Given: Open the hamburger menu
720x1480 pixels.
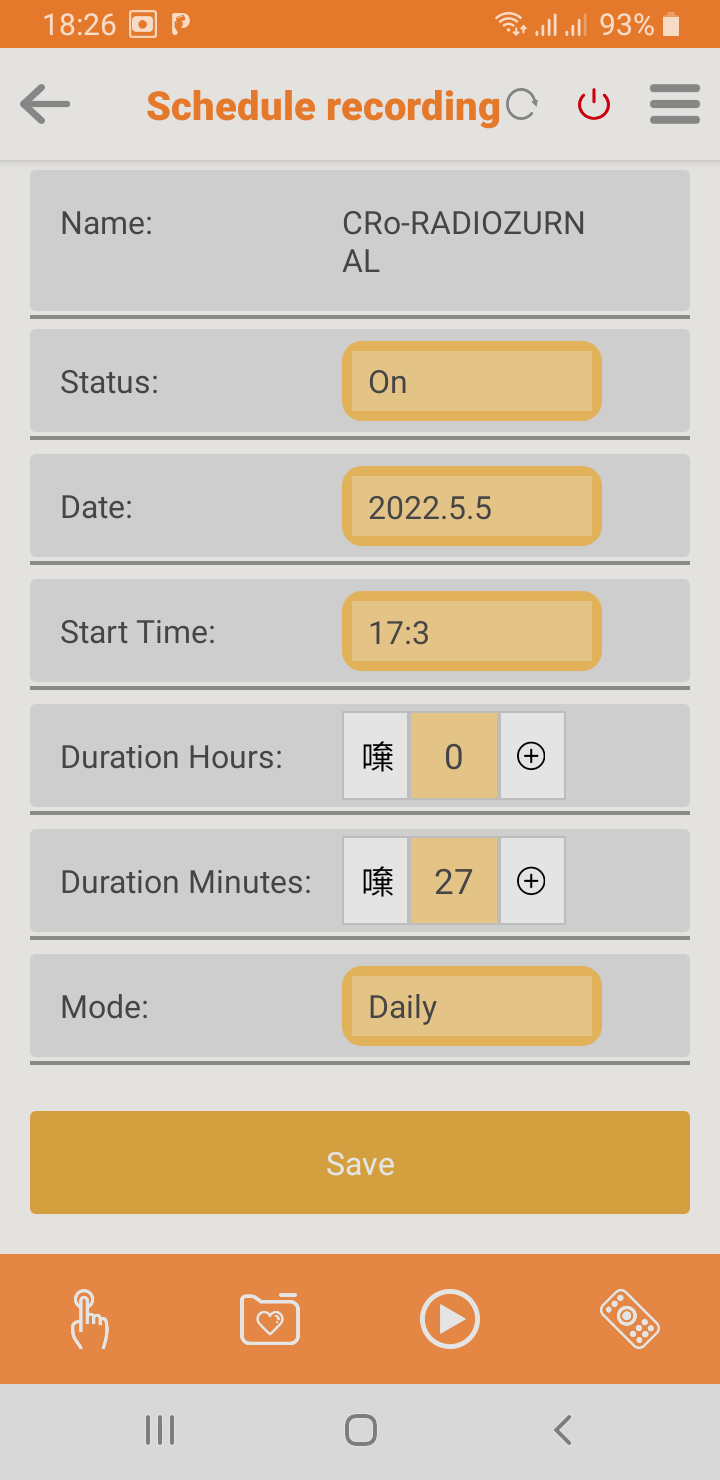Looking at the screenshot, I should coord(675,104).
